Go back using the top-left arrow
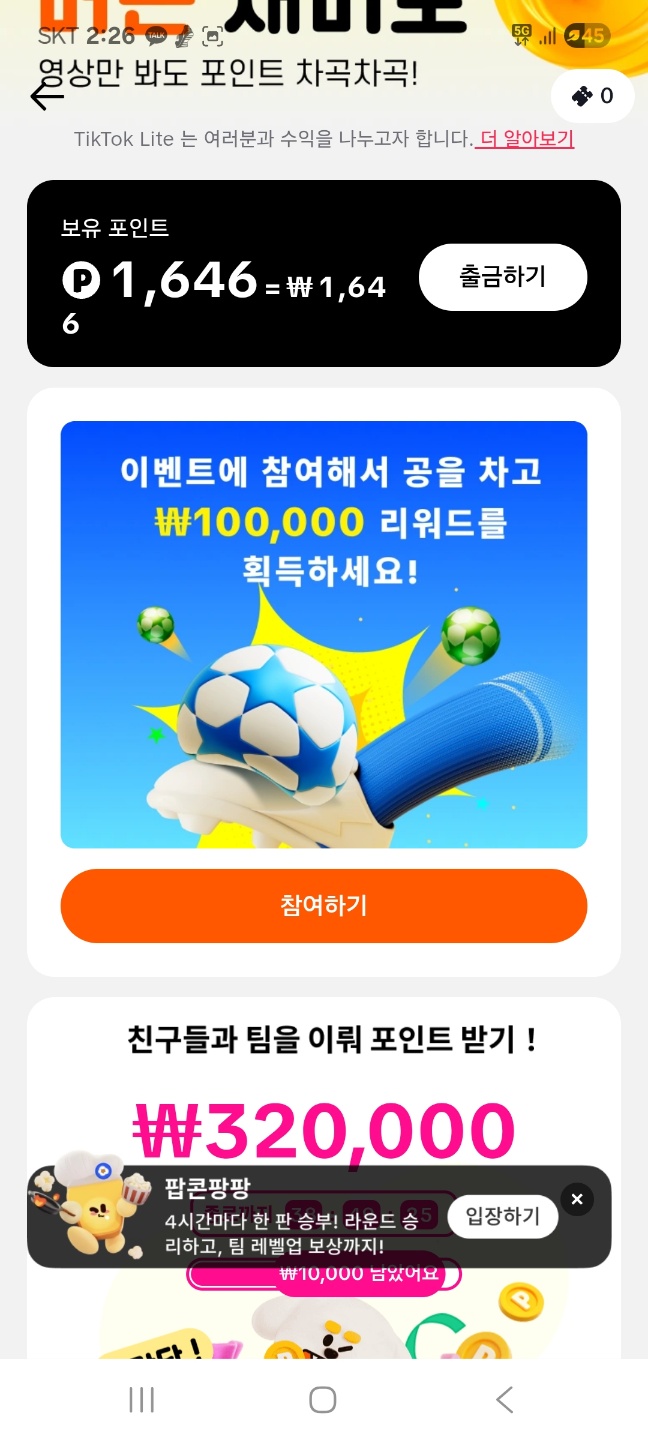 tap(46, 96)
